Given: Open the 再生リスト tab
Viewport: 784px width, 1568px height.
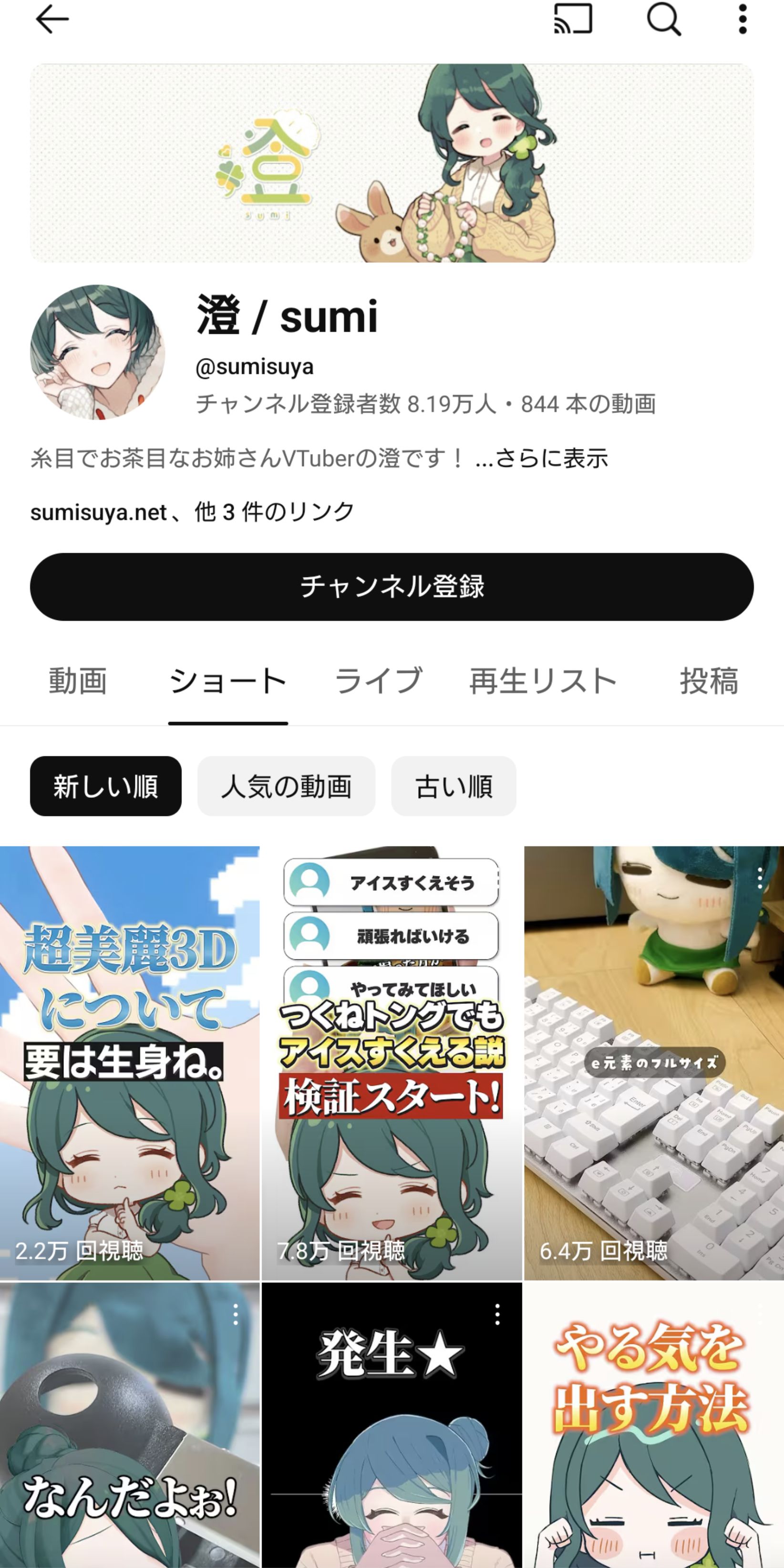Looking at the screenshot, I should pyautogui.click(x=543, y=681).
